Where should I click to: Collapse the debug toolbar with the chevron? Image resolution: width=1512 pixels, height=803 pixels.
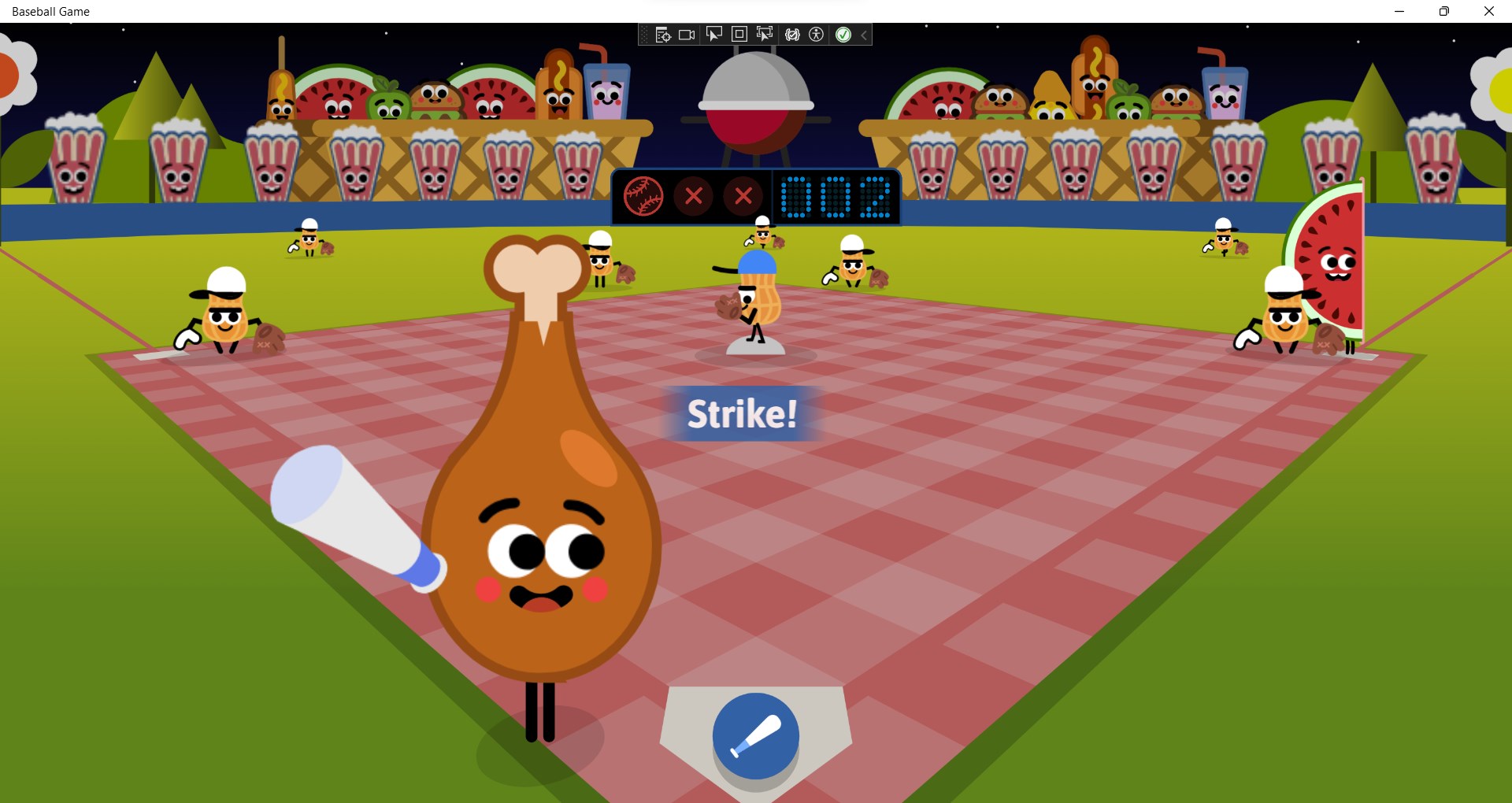pos(864,35)
